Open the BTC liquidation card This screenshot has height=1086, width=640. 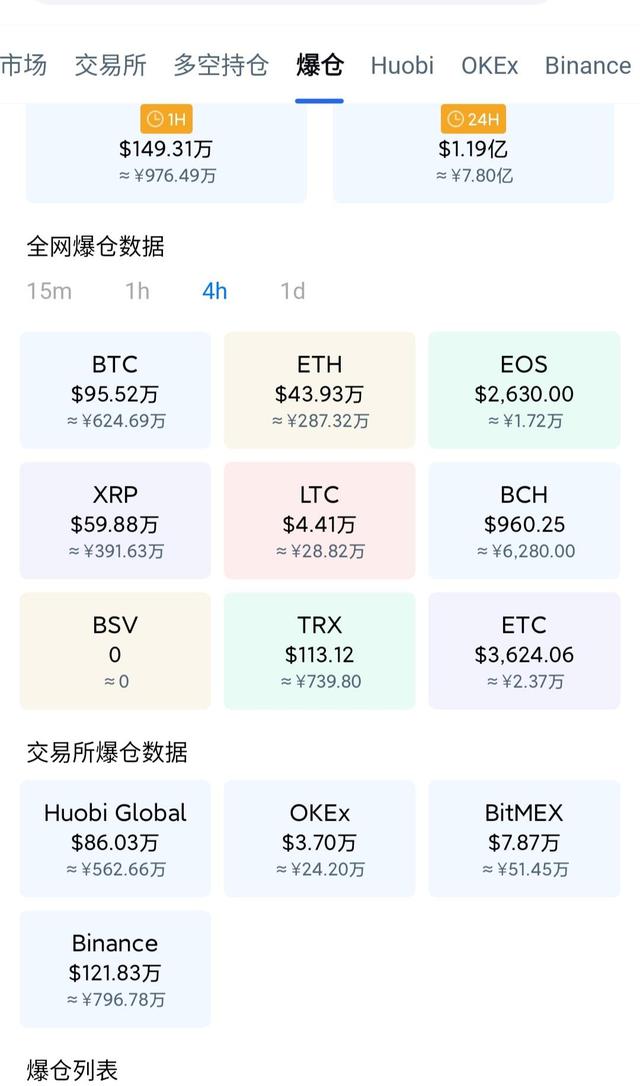(115, 390)
